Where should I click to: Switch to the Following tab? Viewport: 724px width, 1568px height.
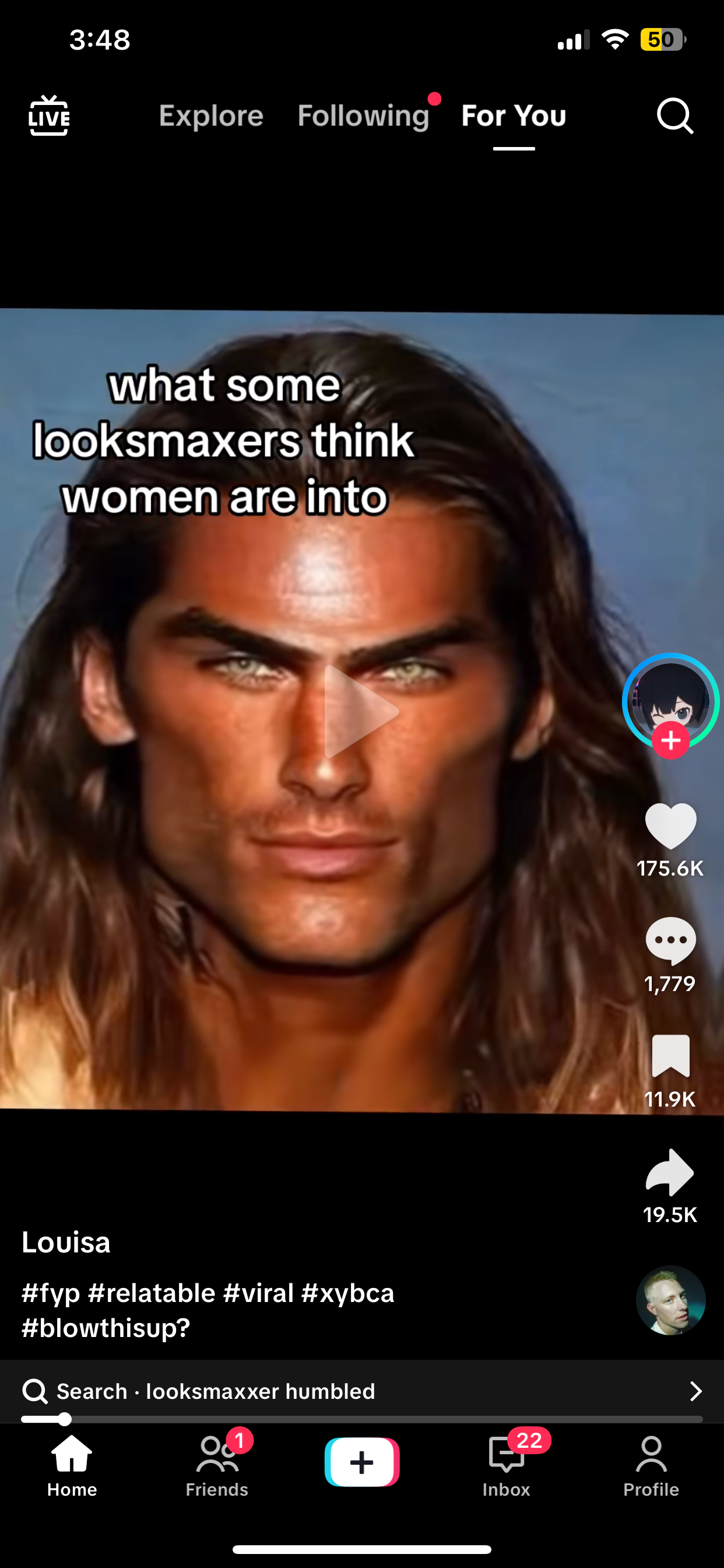click(363, 116)
